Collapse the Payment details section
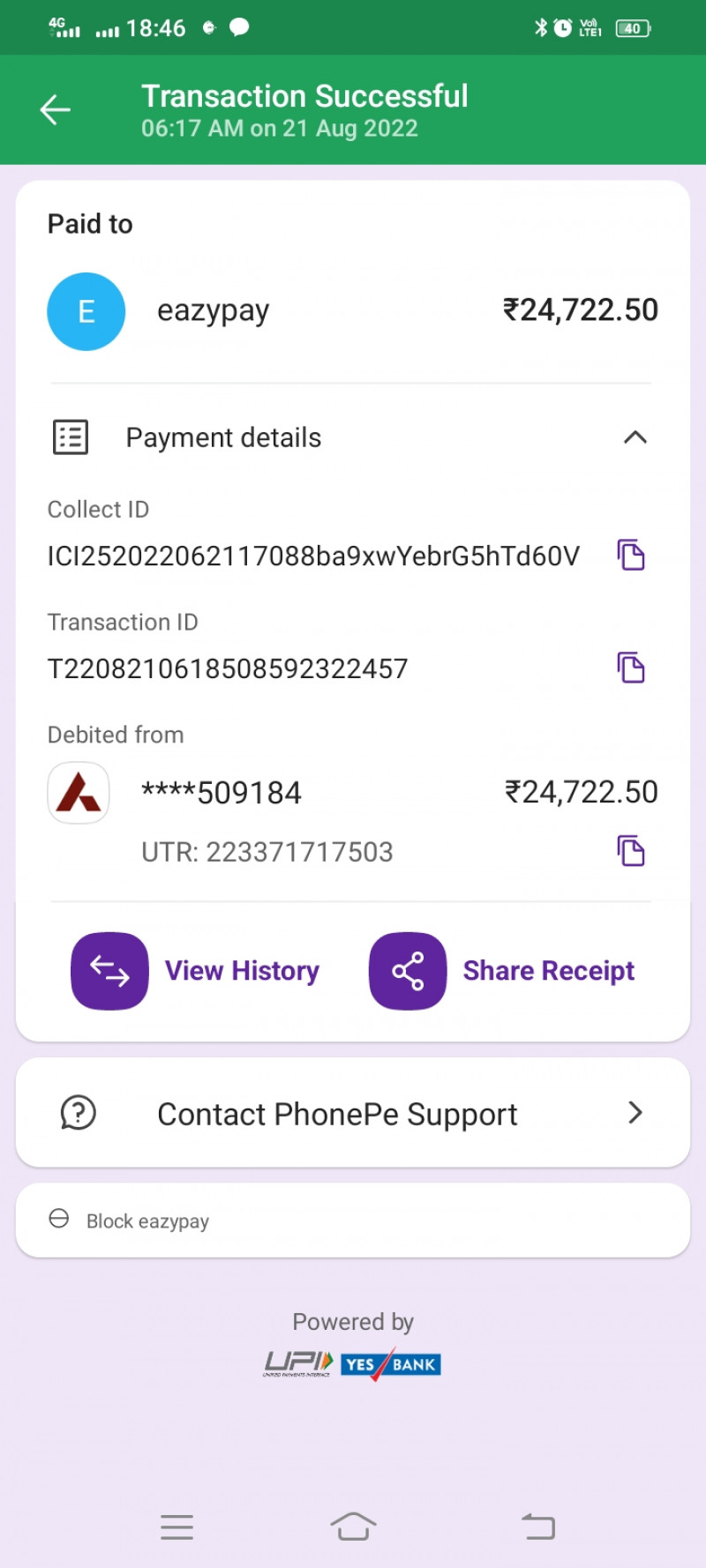This screenshot has height=1568, width=706. click(x=635, y=437)
